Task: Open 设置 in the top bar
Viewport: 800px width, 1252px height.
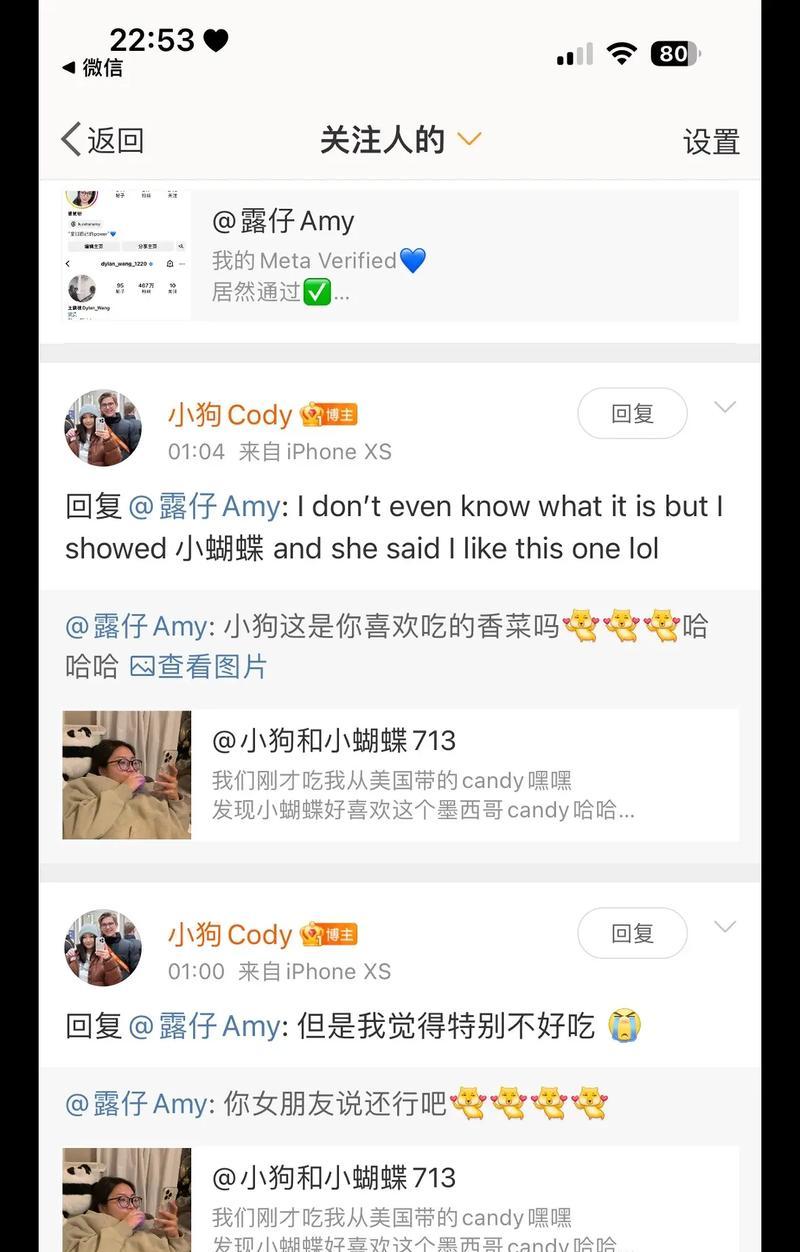Action: [x=711, y=142]
